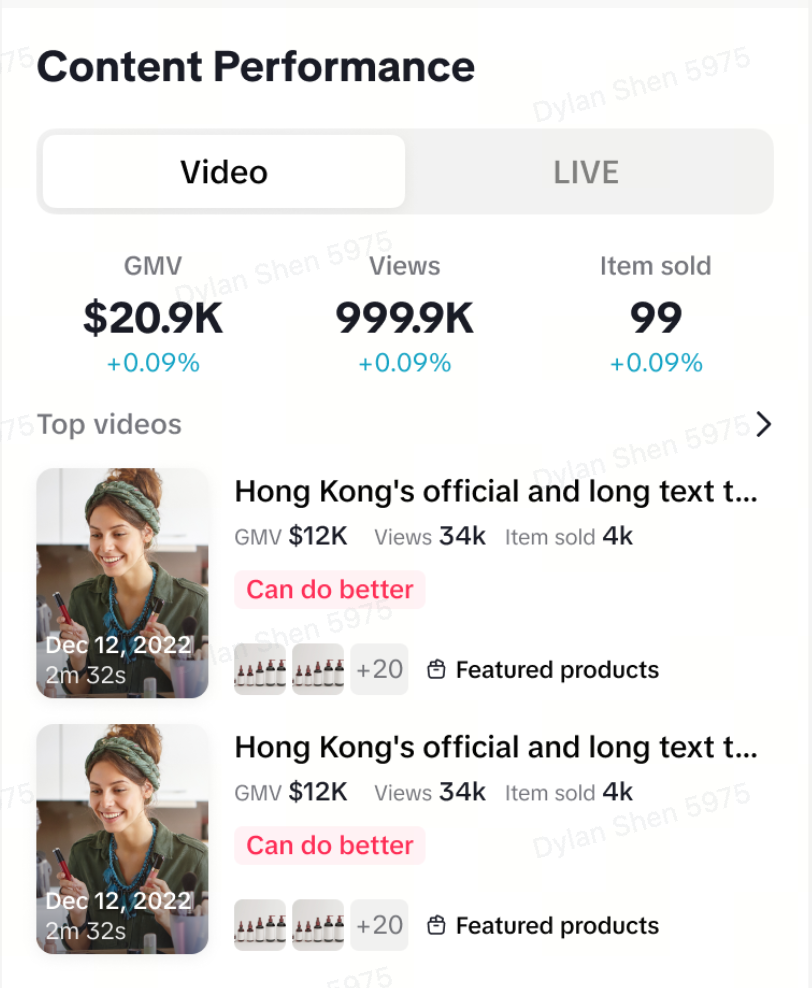Select the Video tab

224,172
